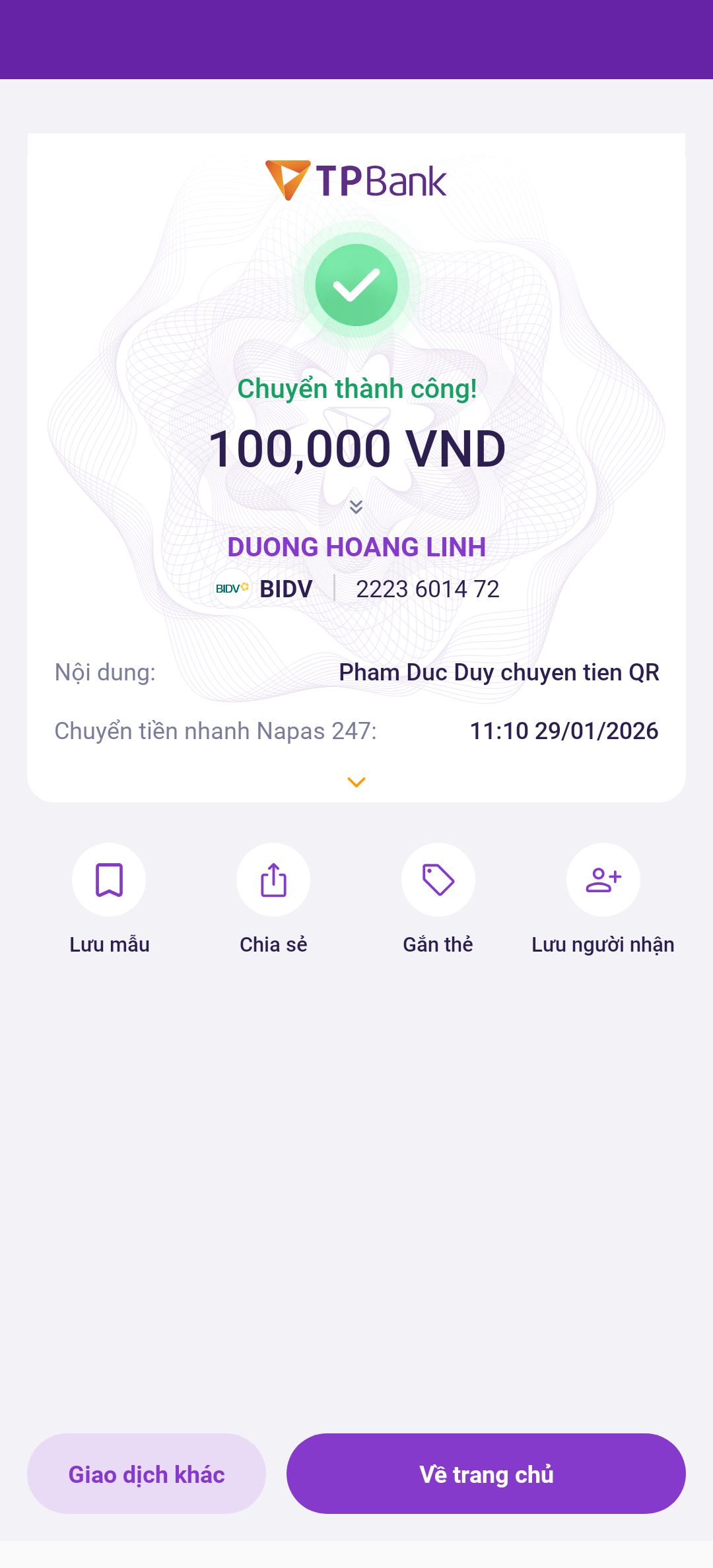Save recipient via Lưu người nhận

coord(603,880)
